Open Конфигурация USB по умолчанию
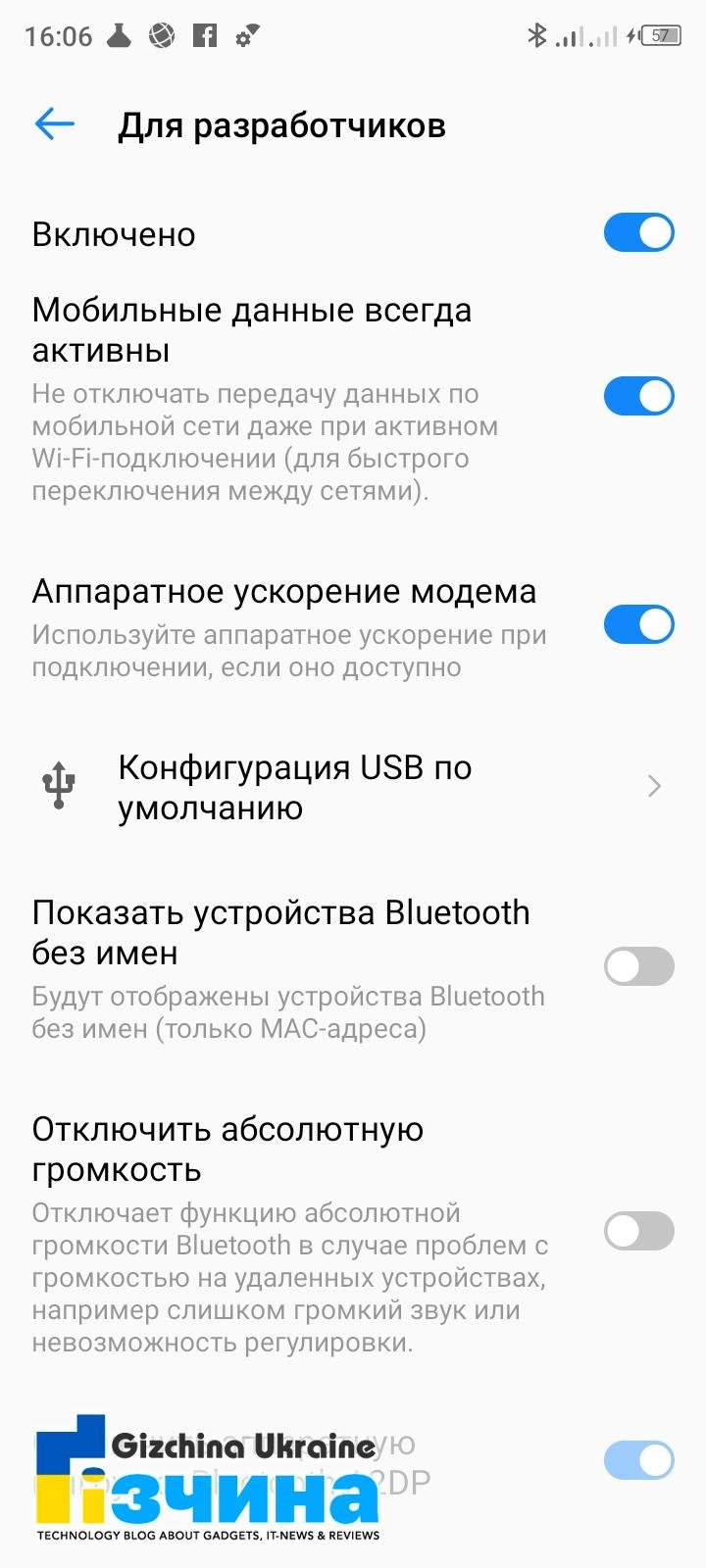This screenshot has height=1568, width=706. 353,787
